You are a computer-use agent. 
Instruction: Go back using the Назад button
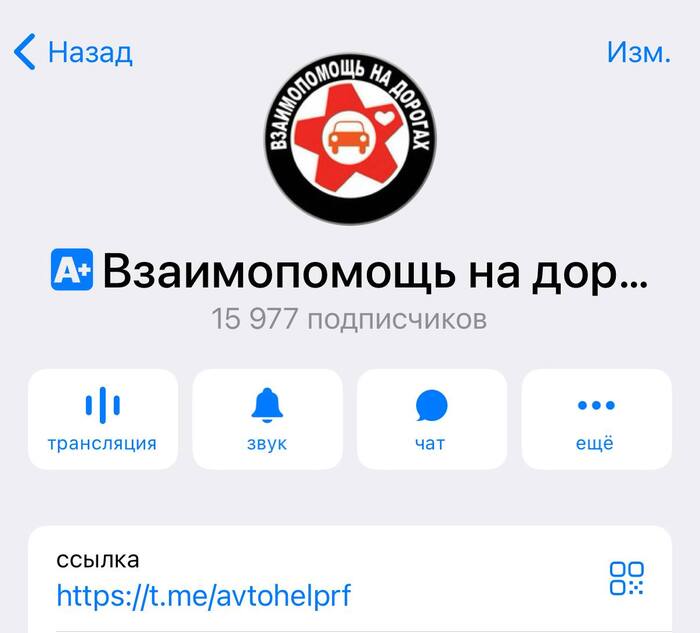73,51
